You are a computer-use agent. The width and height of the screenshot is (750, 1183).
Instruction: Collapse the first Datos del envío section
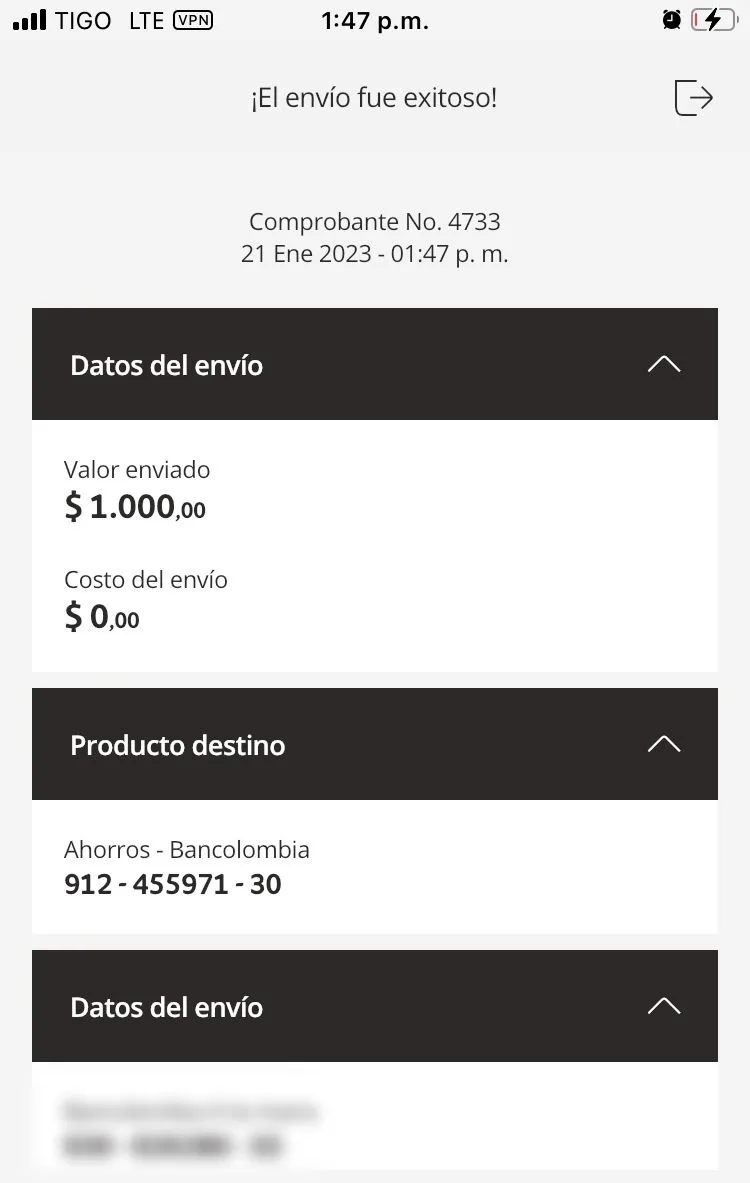click(664, 364)
